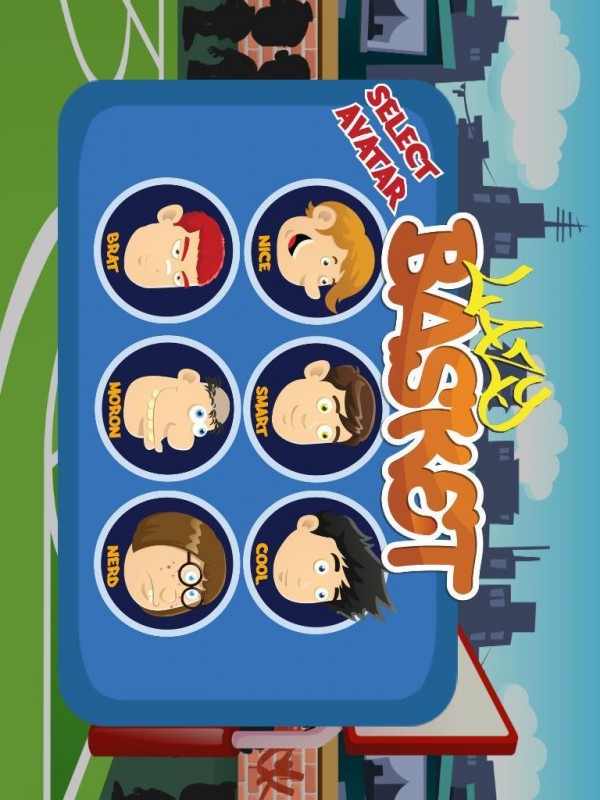Pick the Nerd avatar
Viewport: 600px width, 800px height.
168,565
